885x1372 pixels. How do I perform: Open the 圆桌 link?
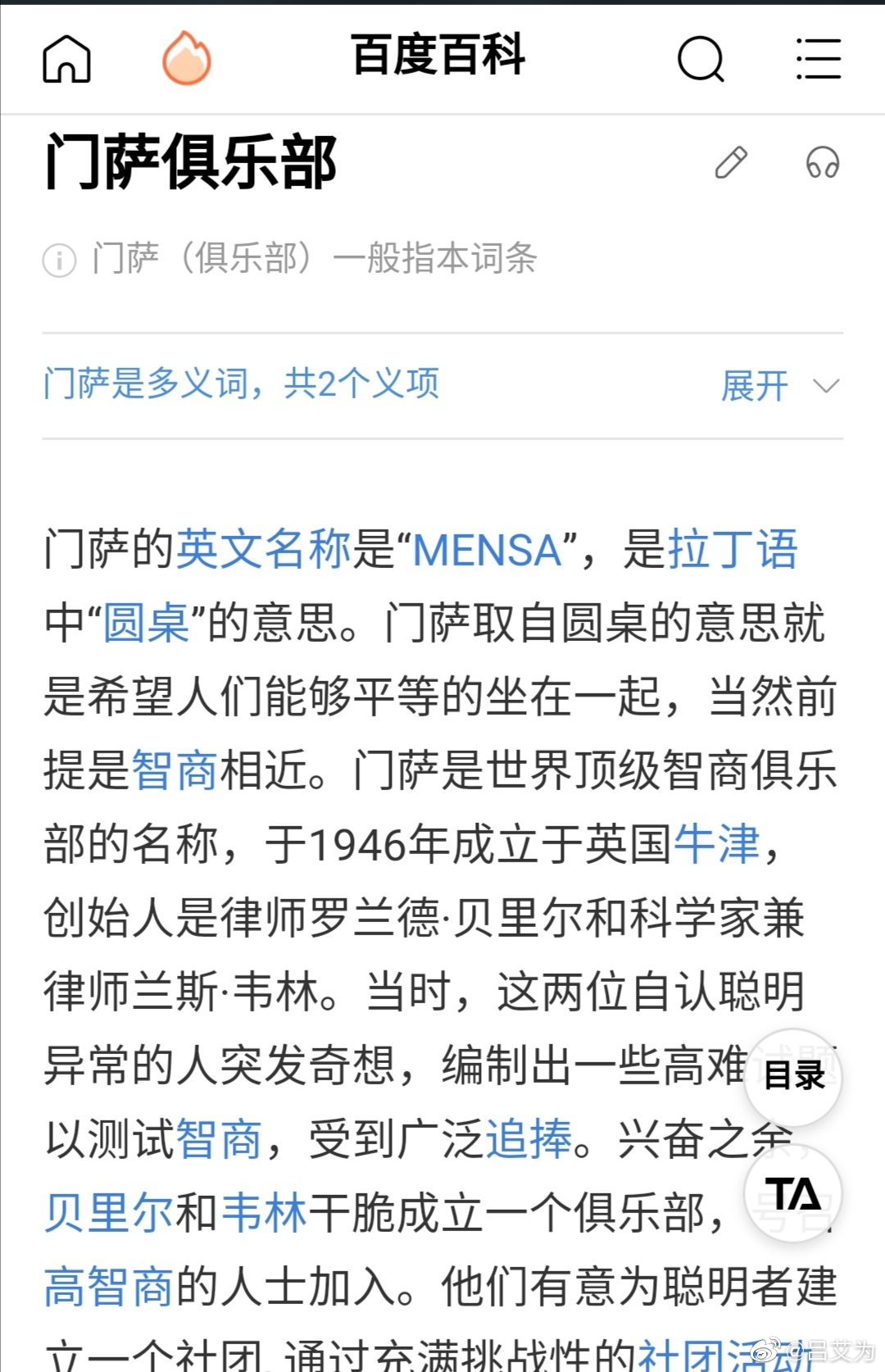pos(146,623)
